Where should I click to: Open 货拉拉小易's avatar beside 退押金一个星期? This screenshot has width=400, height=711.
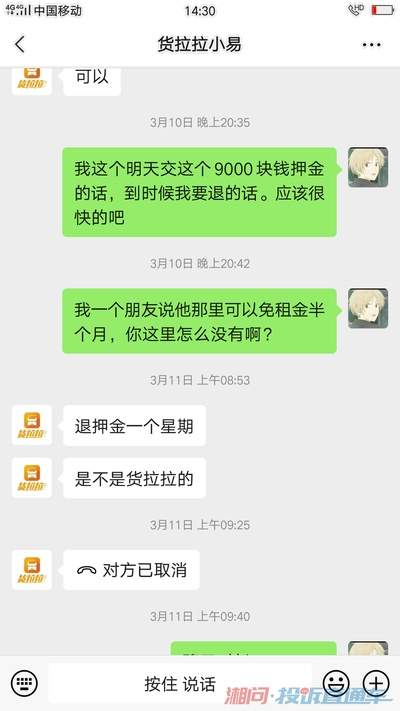point(32,425)
